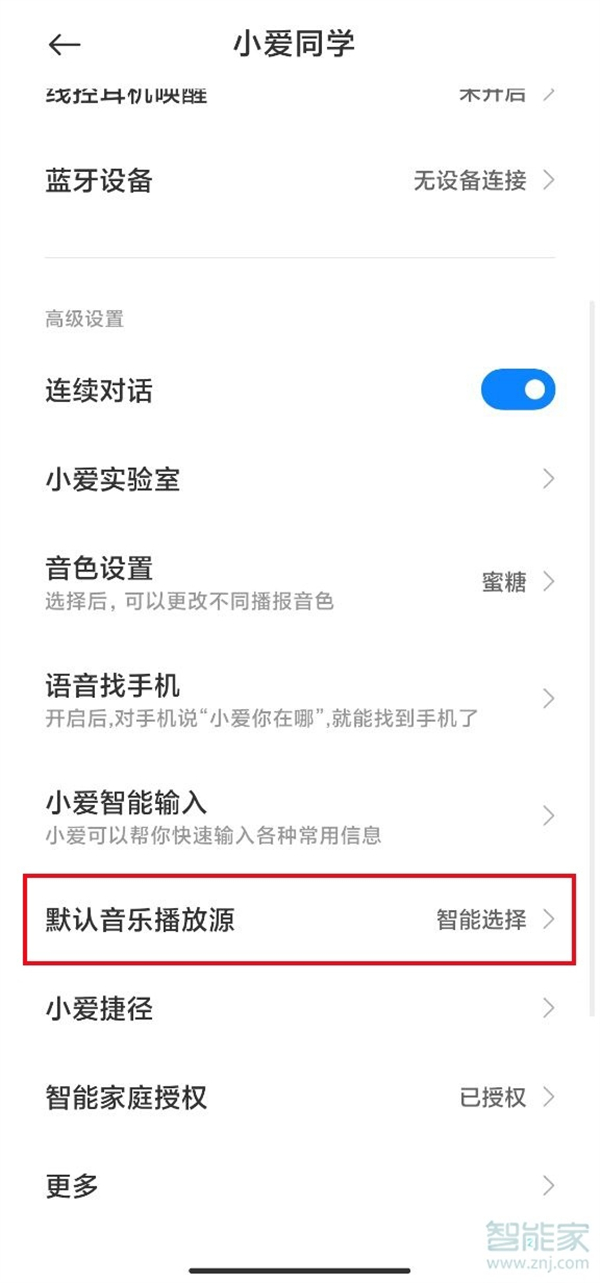The image size is (600, 1283).
Task: Open 蓝牙设备 settings row
Action: pyautogui.click(x=300, y=181)
